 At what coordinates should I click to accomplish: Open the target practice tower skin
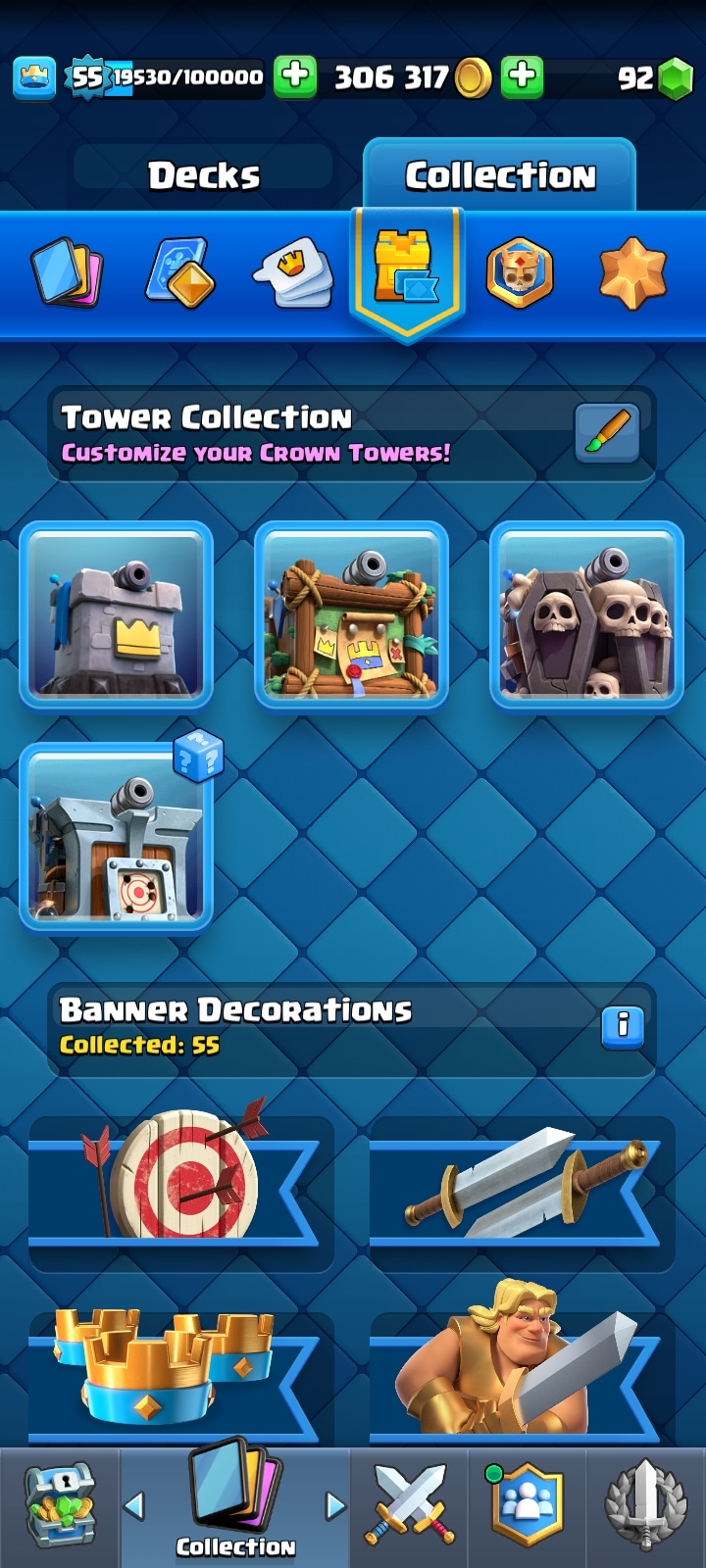[x=117, y=836]
